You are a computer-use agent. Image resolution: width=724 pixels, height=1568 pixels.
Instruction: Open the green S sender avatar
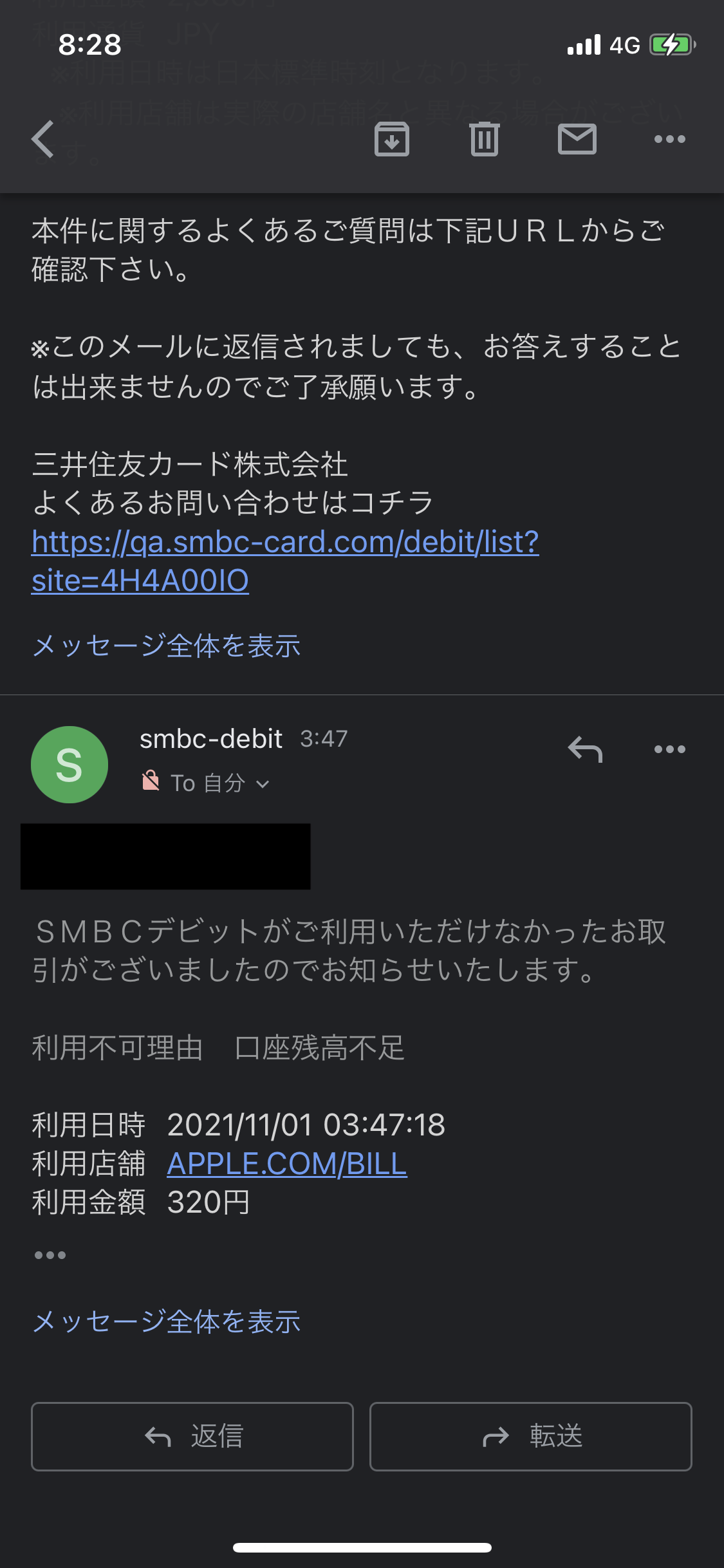(x=70, y=765)
